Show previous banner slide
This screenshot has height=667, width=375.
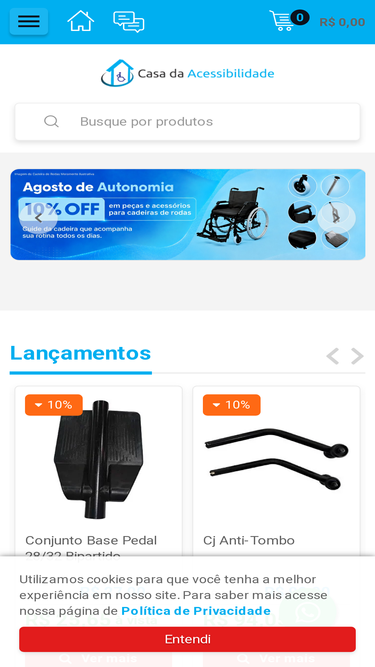[38, 218]
